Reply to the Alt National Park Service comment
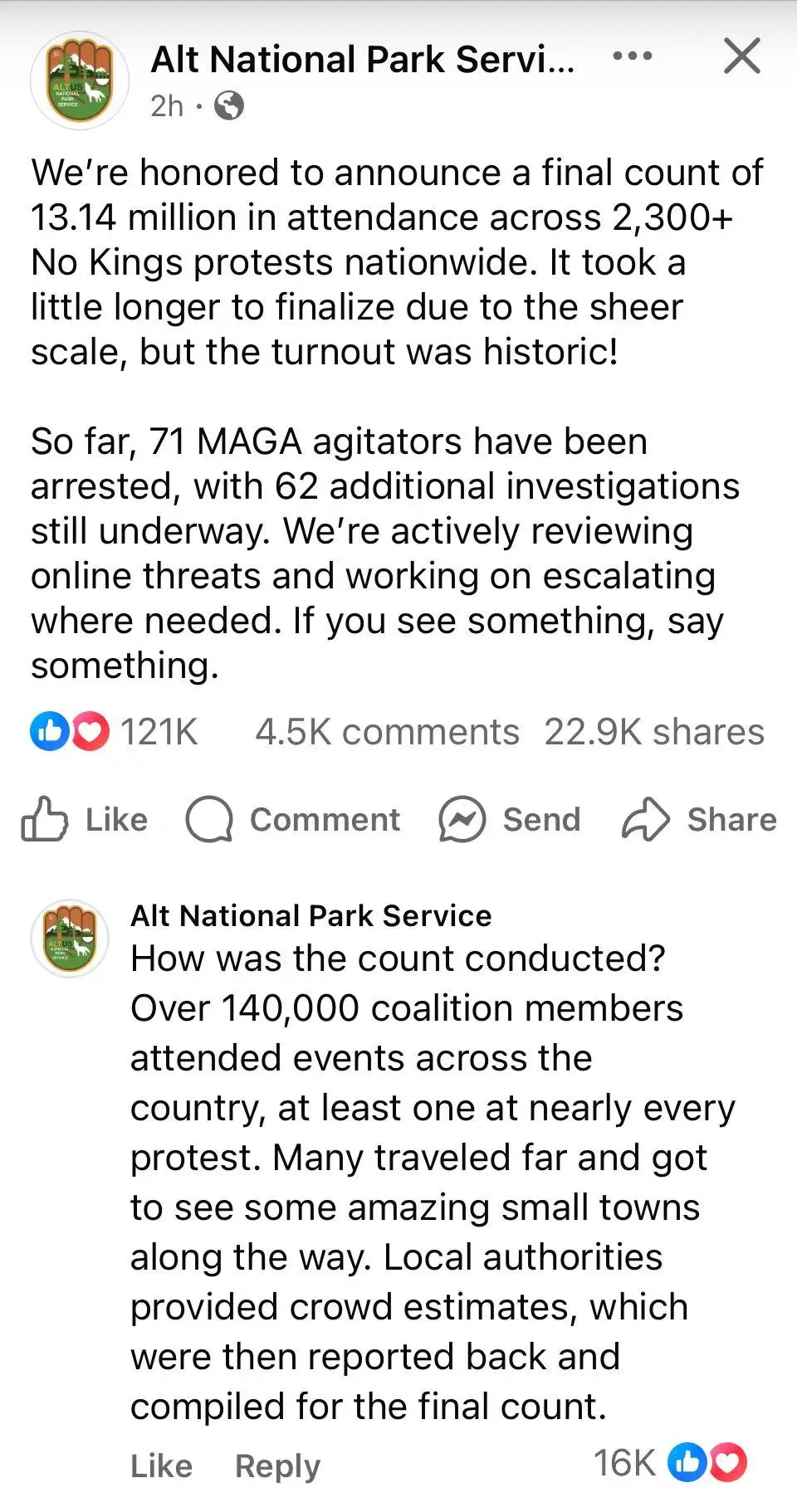This screenshot has height=1512, width=797. pos(277,1466)
